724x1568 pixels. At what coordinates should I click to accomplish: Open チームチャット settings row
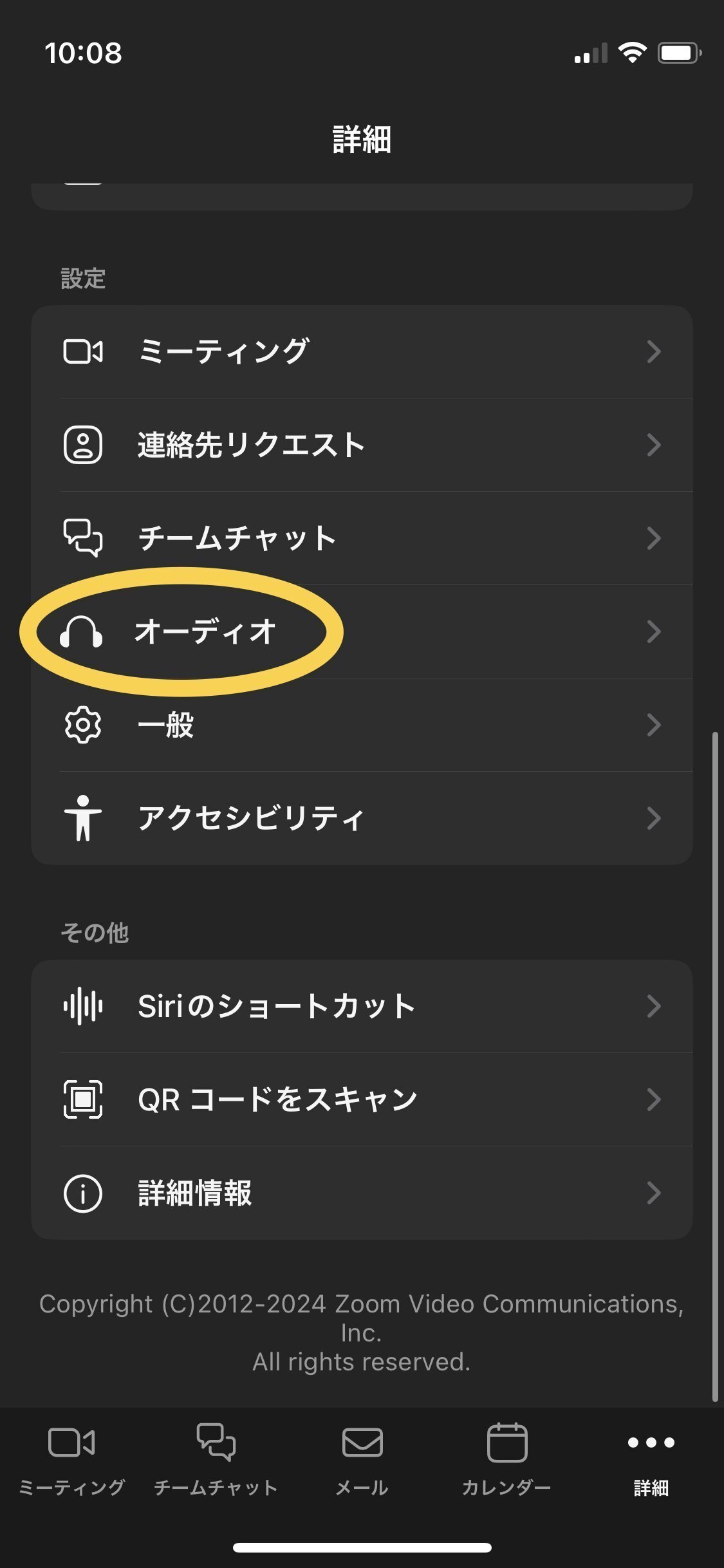pyautogui.click(x=362, y=538)
